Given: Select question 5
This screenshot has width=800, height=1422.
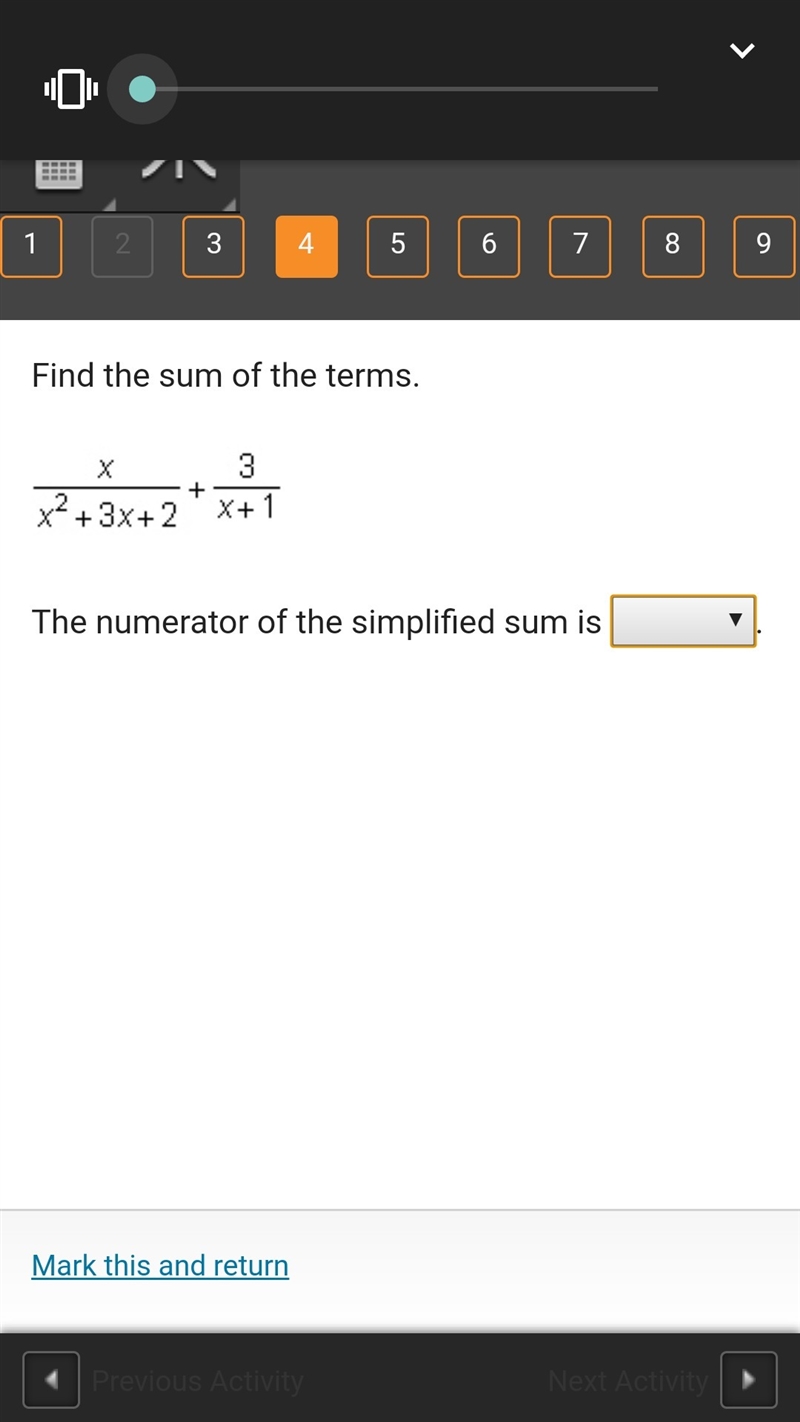Looking at the screenshot, I should click(398, 245).
